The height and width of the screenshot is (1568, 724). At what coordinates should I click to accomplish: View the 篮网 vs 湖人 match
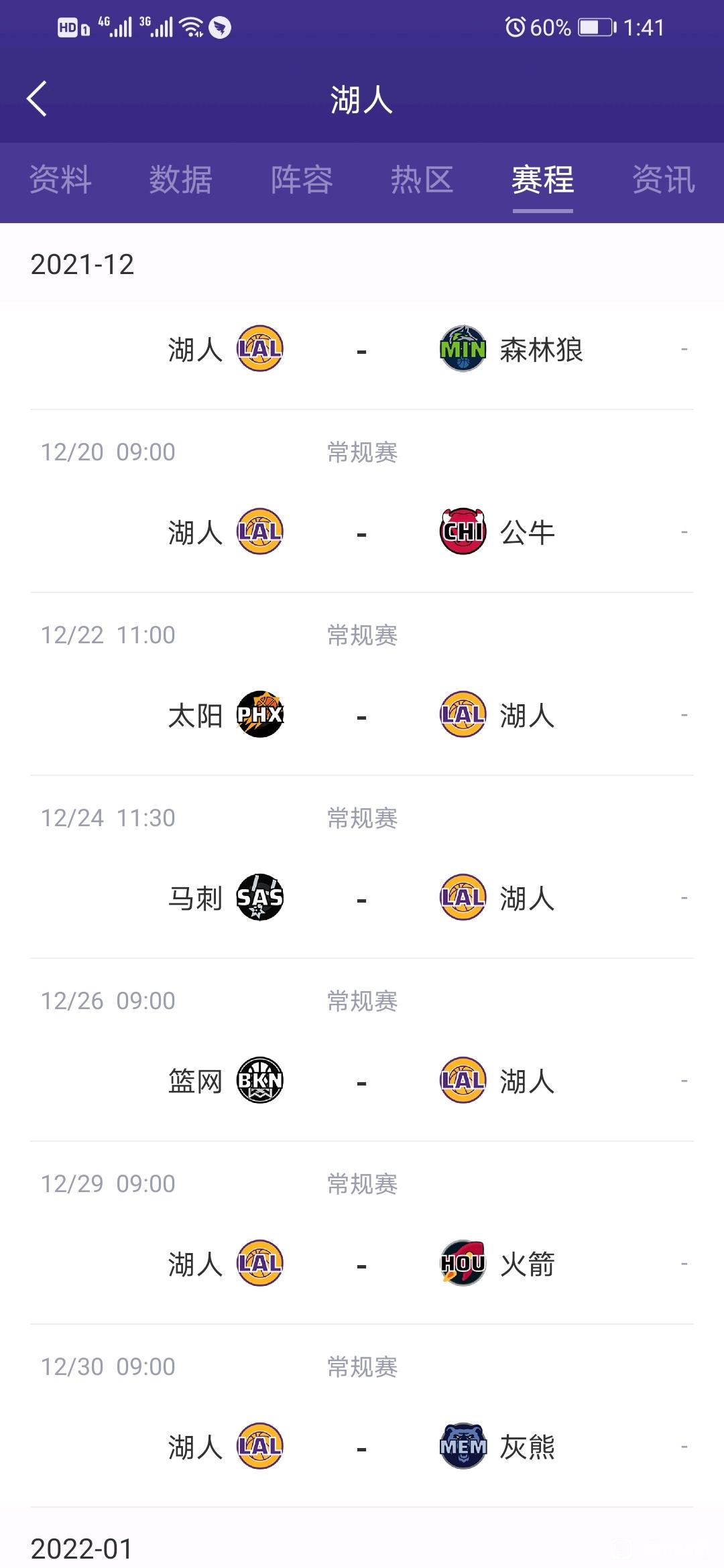click(x=362, y=1050)
